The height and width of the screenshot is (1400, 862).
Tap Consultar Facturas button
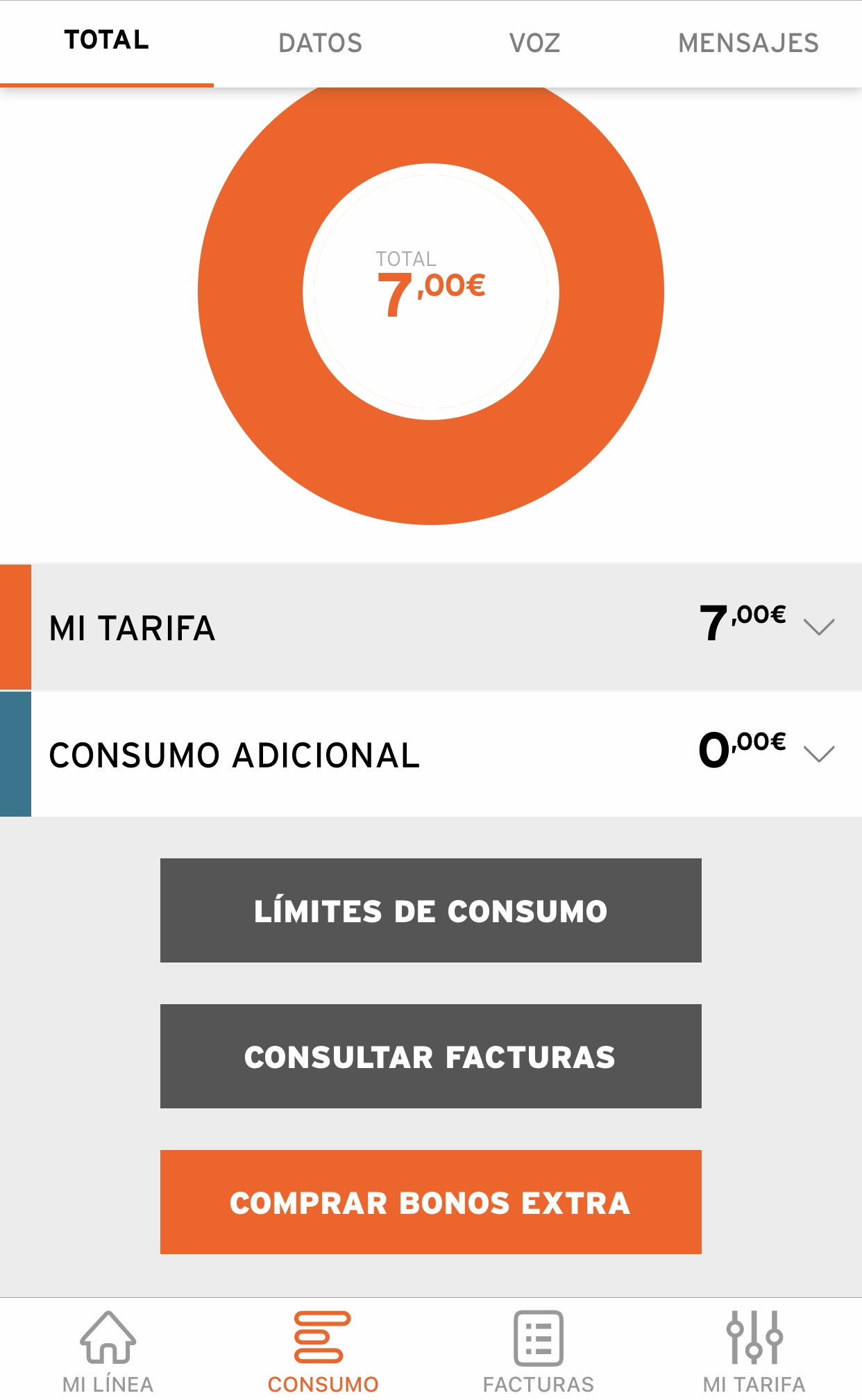(x=430, y=1056)
